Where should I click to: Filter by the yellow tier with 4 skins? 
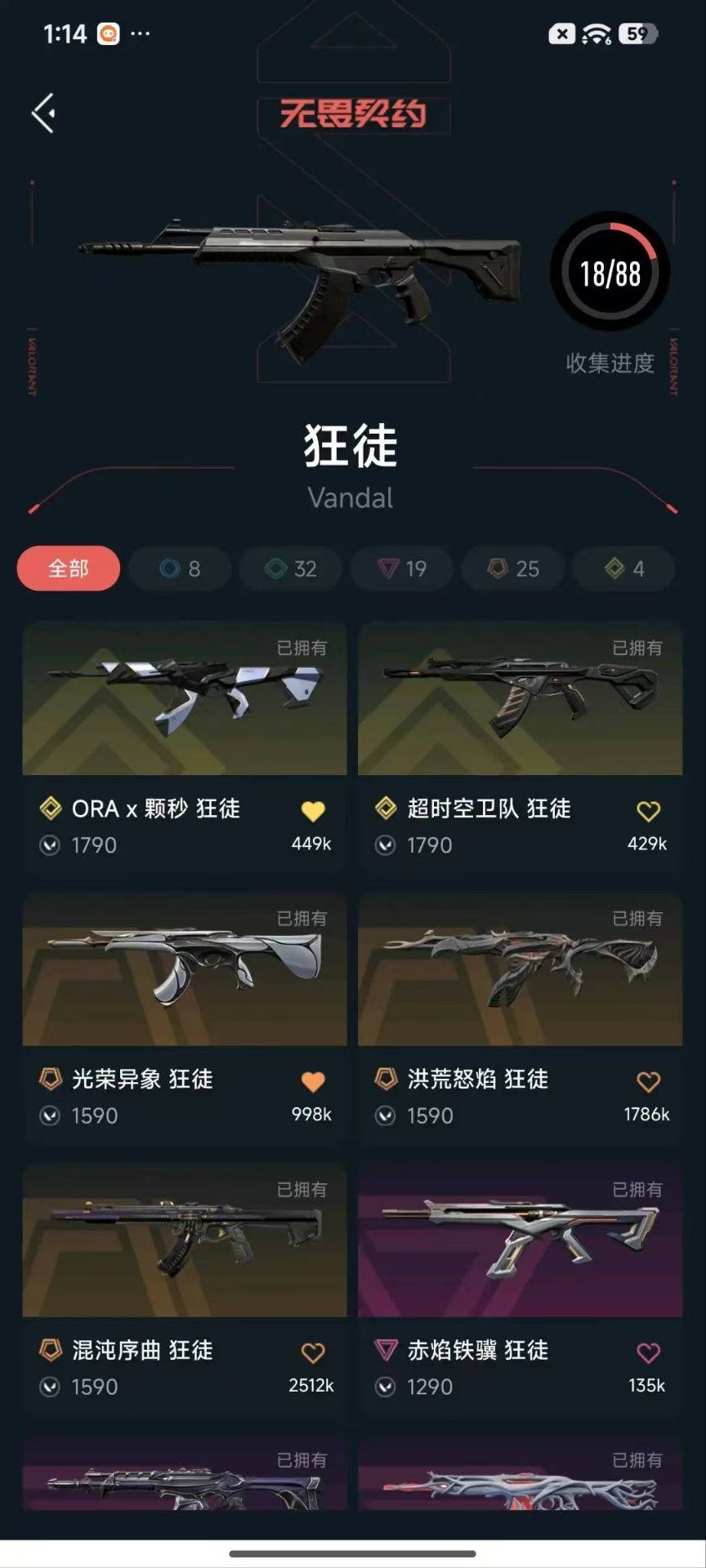click(624, 568)
